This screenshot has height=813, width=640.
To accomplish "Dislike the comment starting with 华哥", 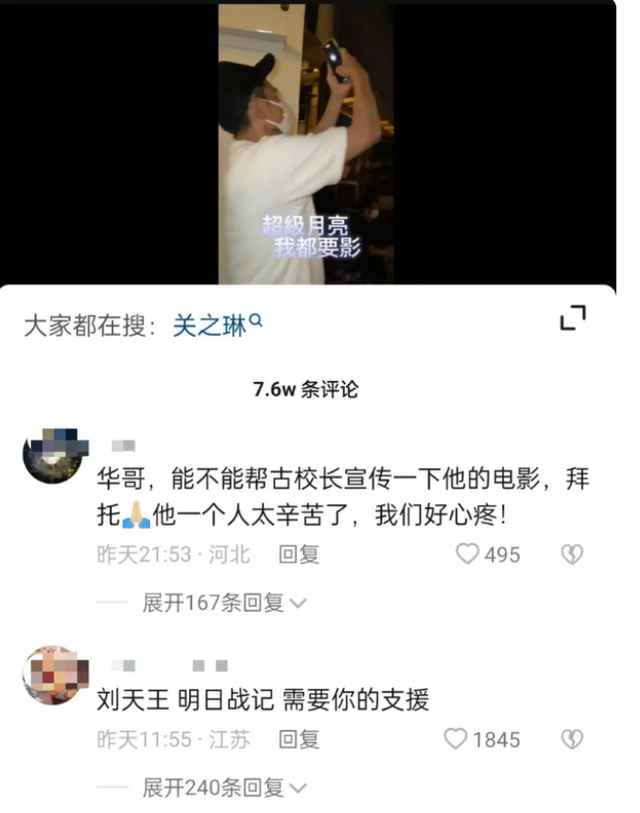I will (571, 554).
